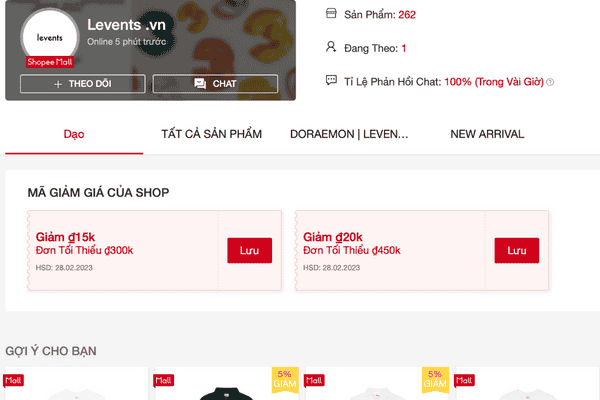Open the DORAEMON | LEVEN... tab
600x400 pixels.
[349, 134]
